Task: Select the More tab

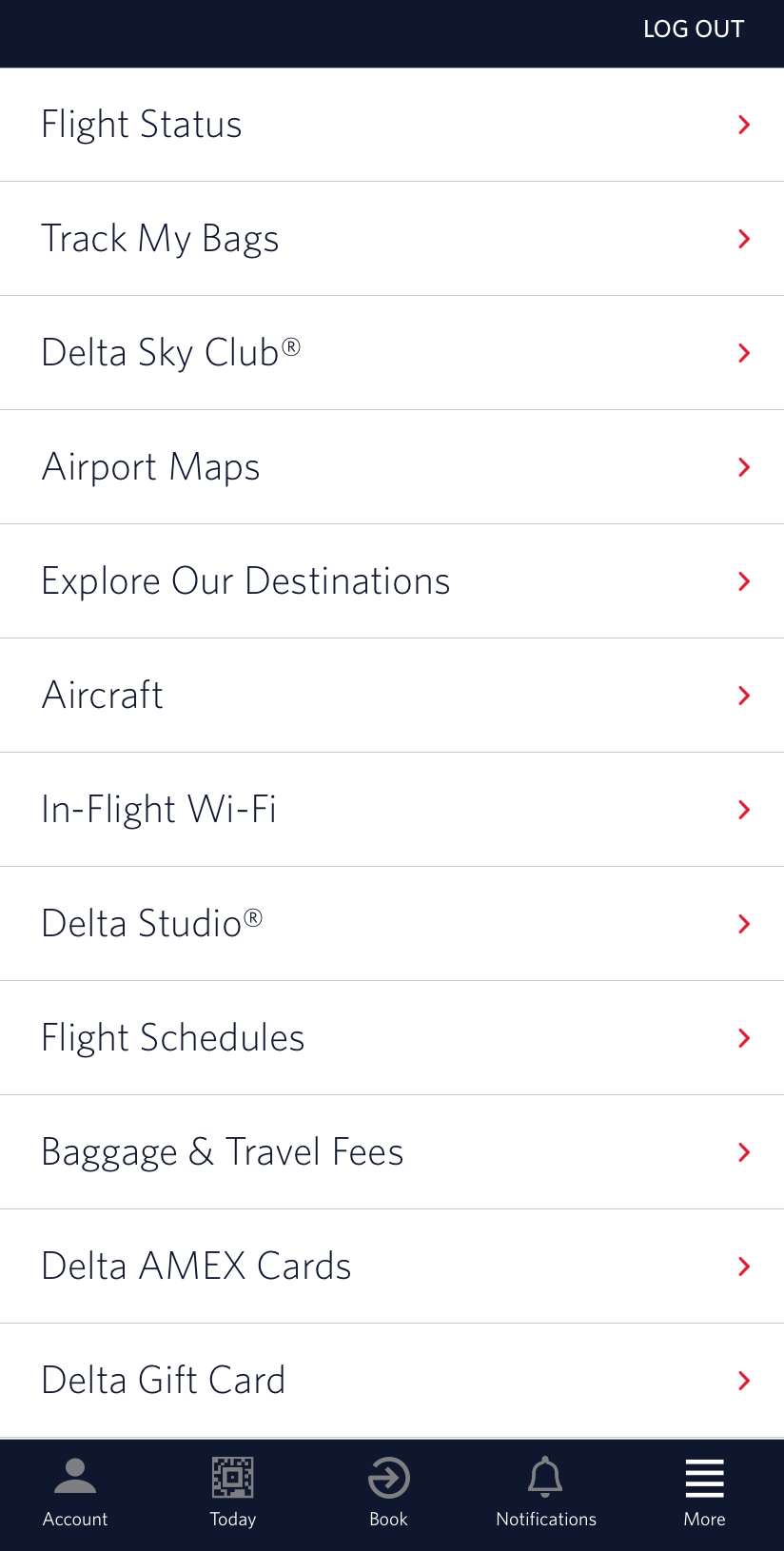Action: click(704, 1493)
